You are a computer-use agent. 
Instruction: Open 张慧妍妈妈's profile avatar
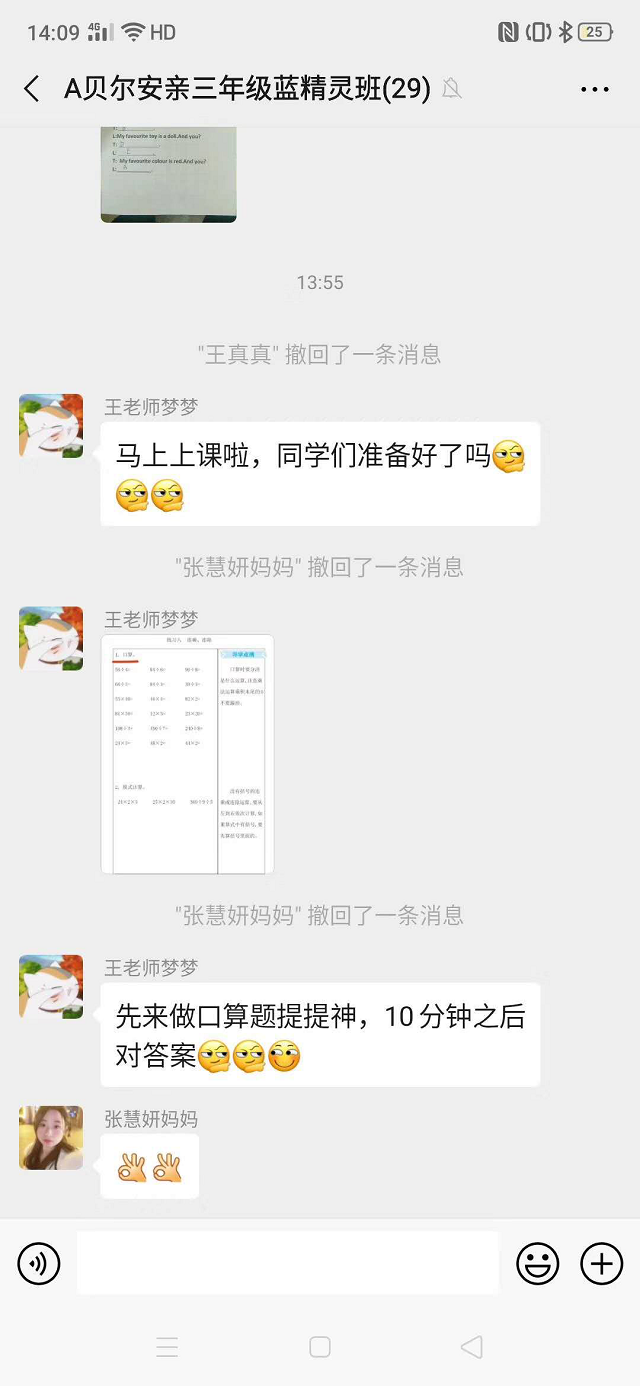click(51, 1138)
